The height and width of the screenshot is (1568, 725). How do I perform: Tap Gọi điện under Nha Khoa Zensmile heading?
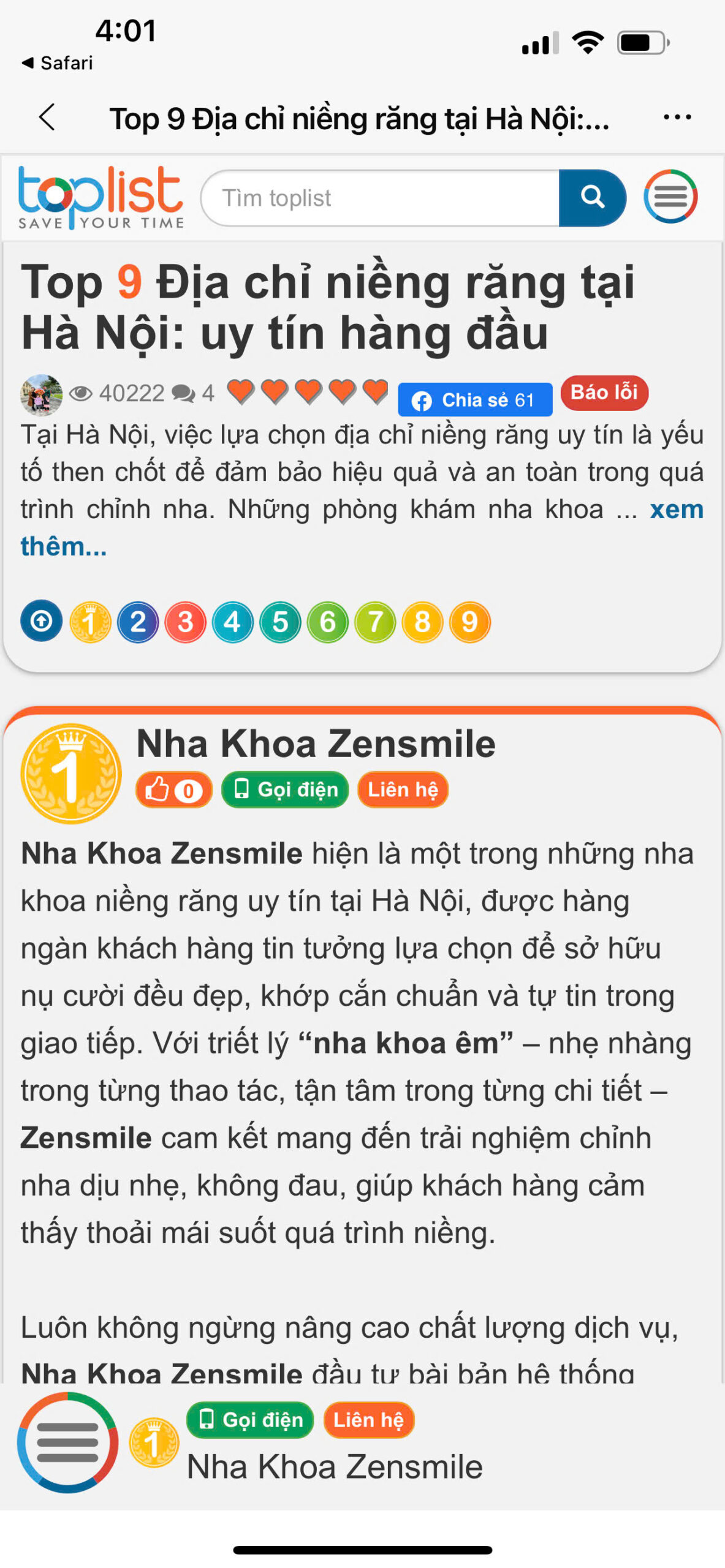click(285, 790)
